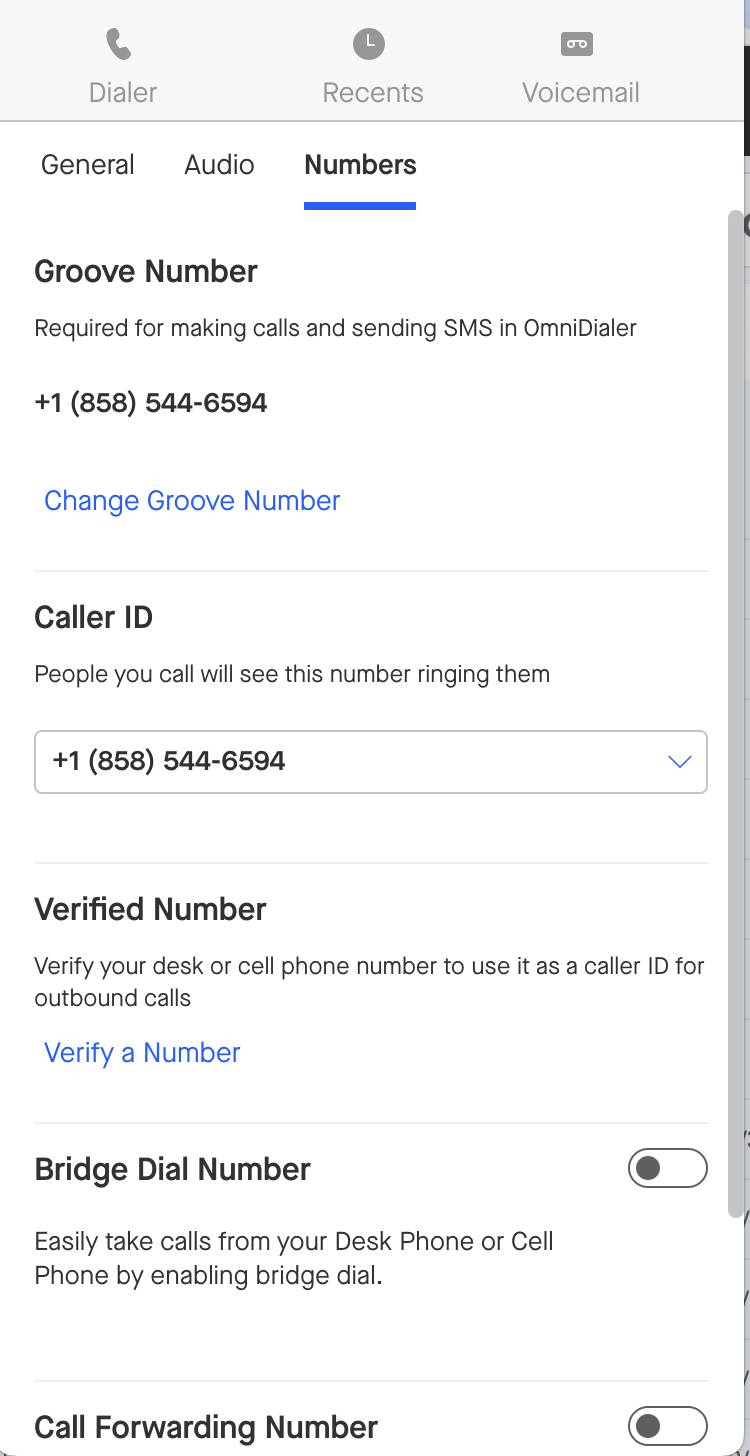Expand the Caller ID number dropdown

[x=371, y=762]
